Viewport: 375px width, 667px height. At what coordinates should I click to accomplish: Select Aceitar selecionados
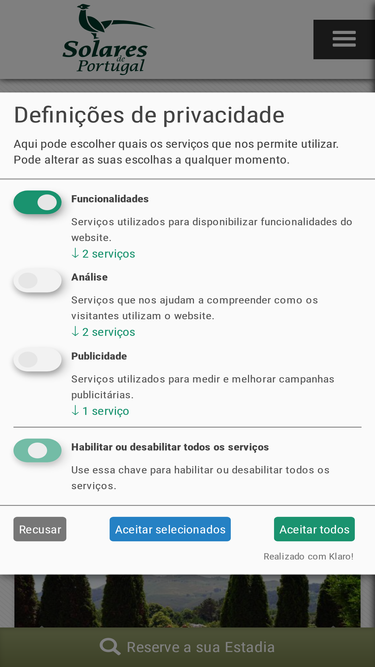(170, 529)
